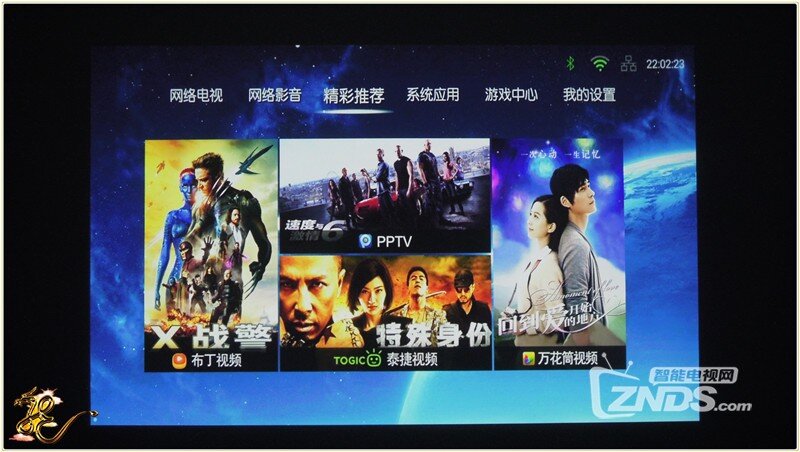The width and height of the screenshot is (800, 452).
Task: Open the 布丁视频 tile
Action: tap(210, 255)
